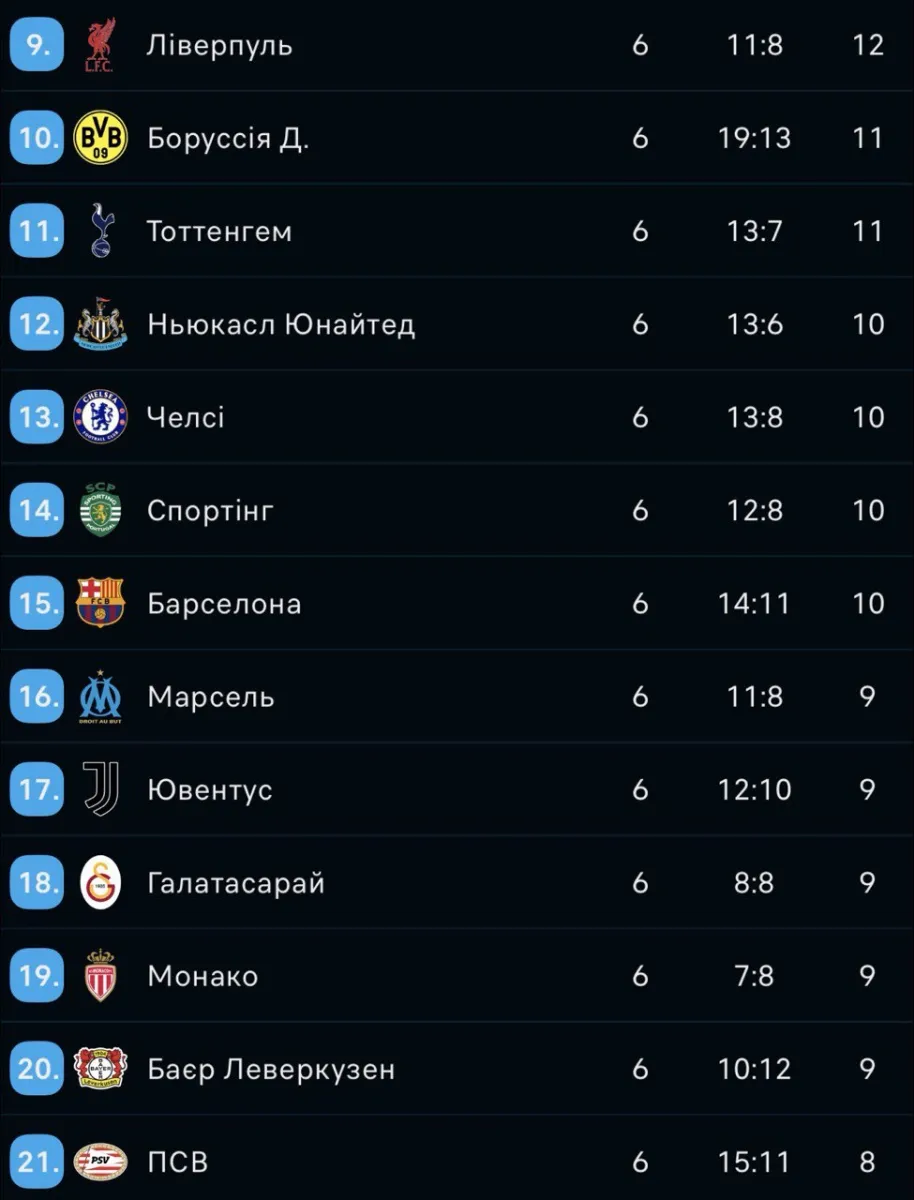
Task: Open the ПСВ team row
Action: pyautogui.click(x=178, y=1162)
